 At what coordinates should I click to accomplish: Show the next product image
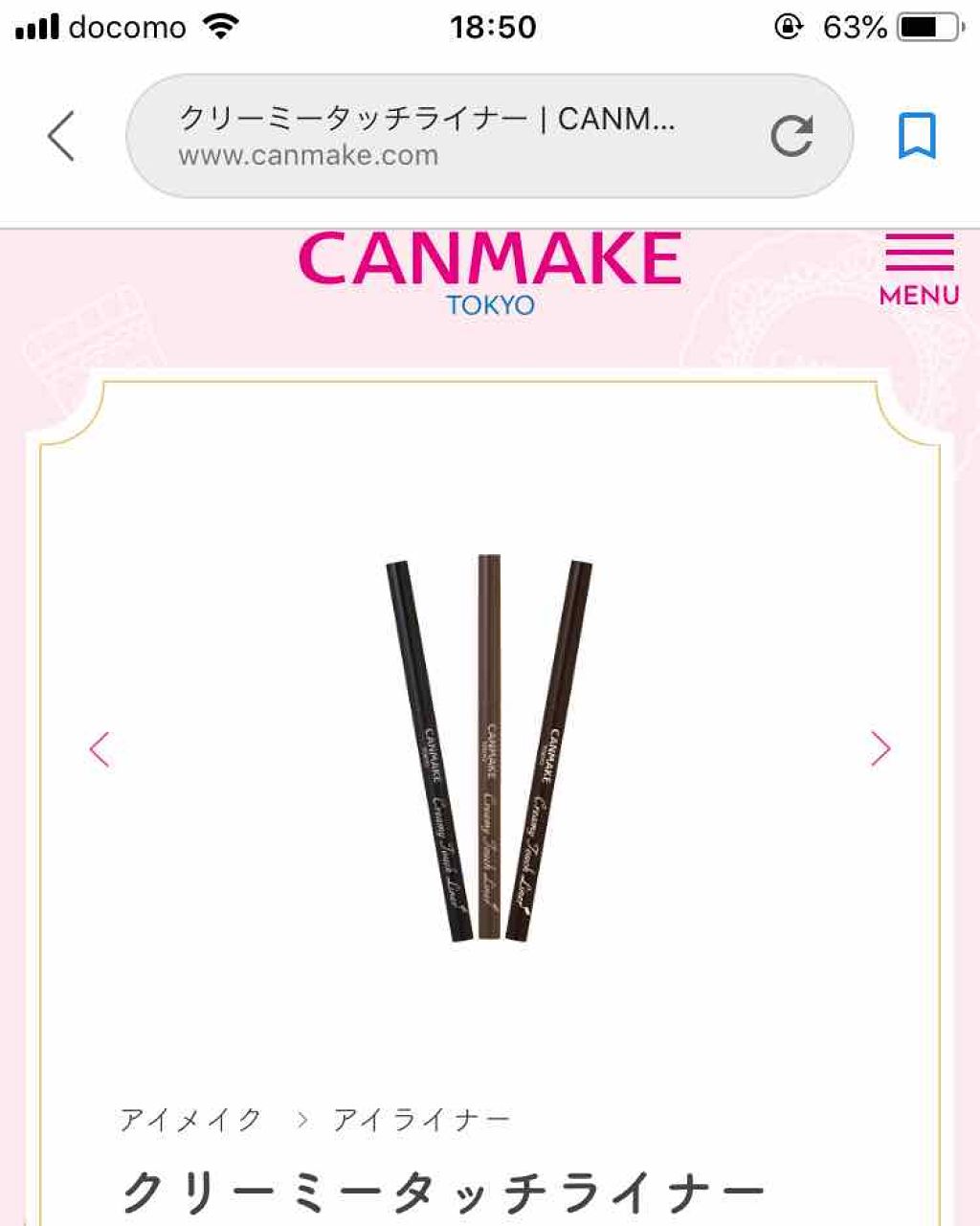pos(880,748)
